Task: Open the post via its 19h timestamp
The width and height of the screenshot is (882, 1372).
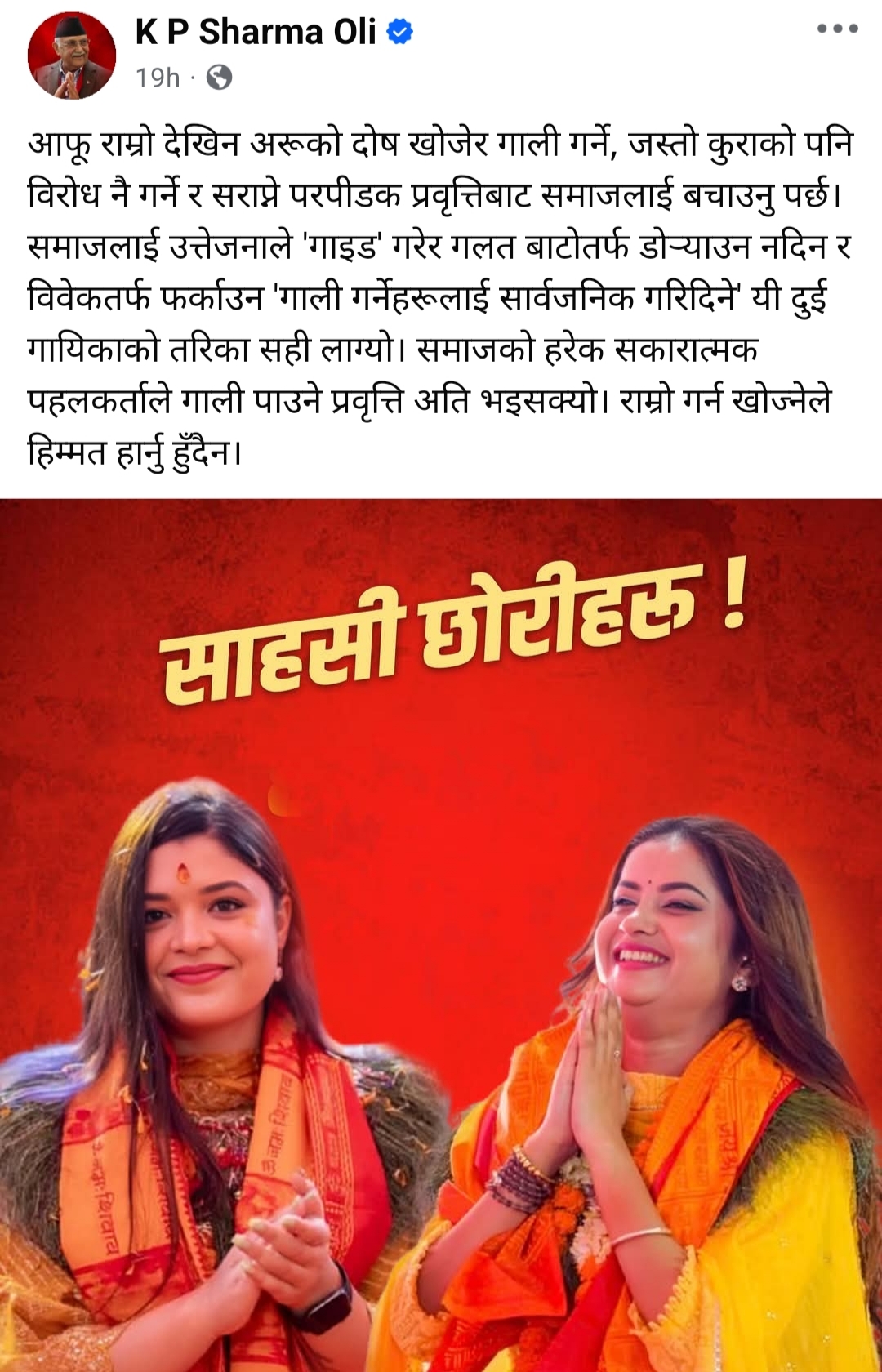Action: click(157, 78)
